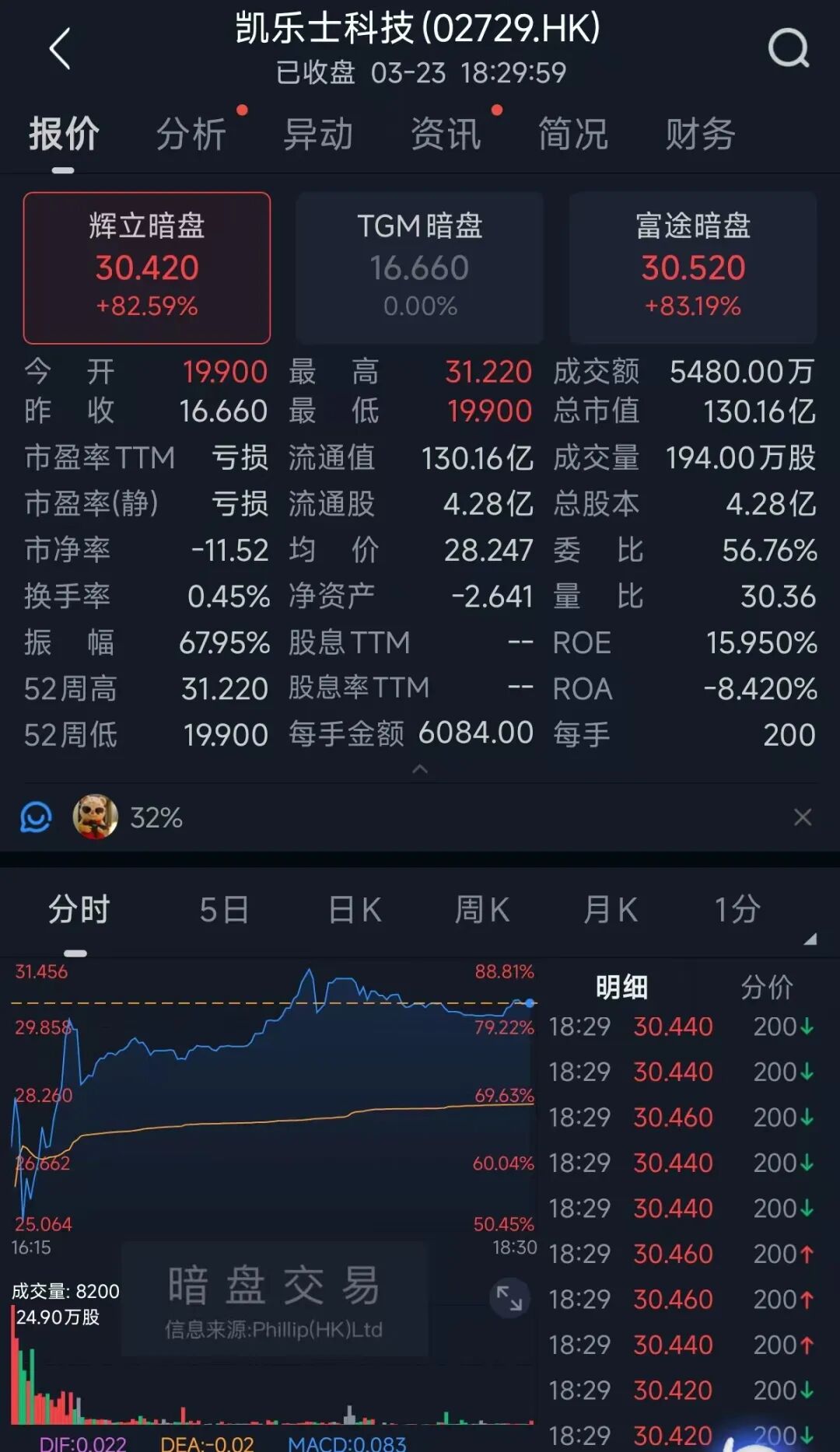Switch to the 财务 tab
The image size is (840, 1452).
point(700,134)
